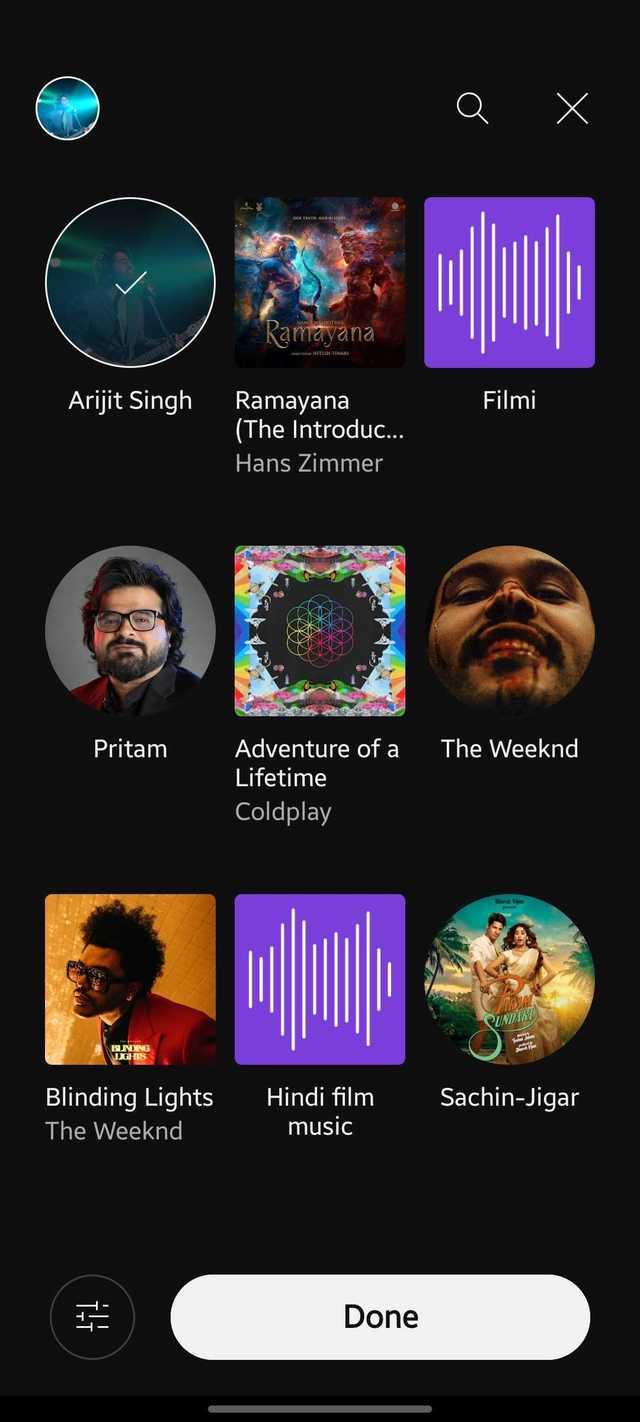640x1422 pixels.
Task: Select the Hindi film music tile
Action: (x=320, y=979)
